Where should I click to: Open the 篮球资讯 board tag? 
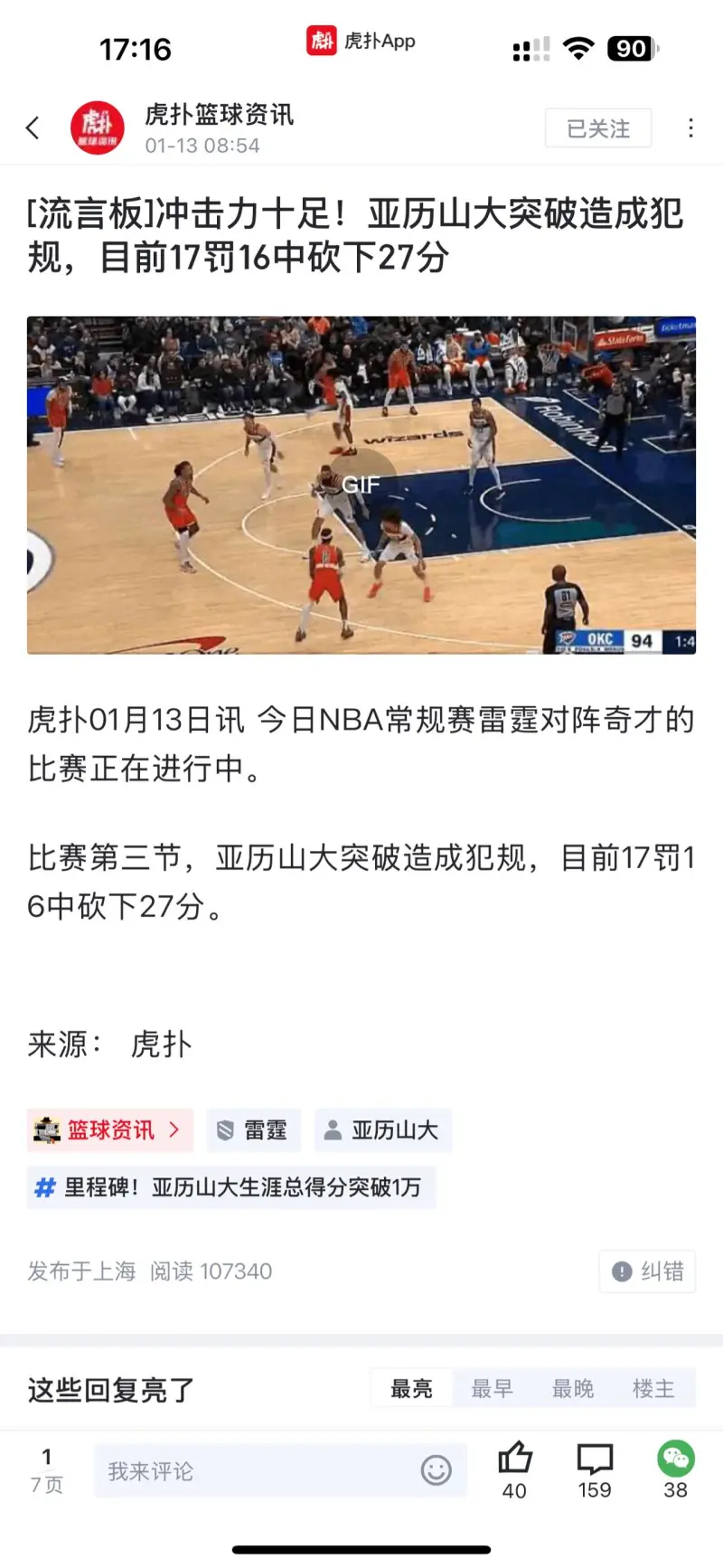[x=110, y=1129]
